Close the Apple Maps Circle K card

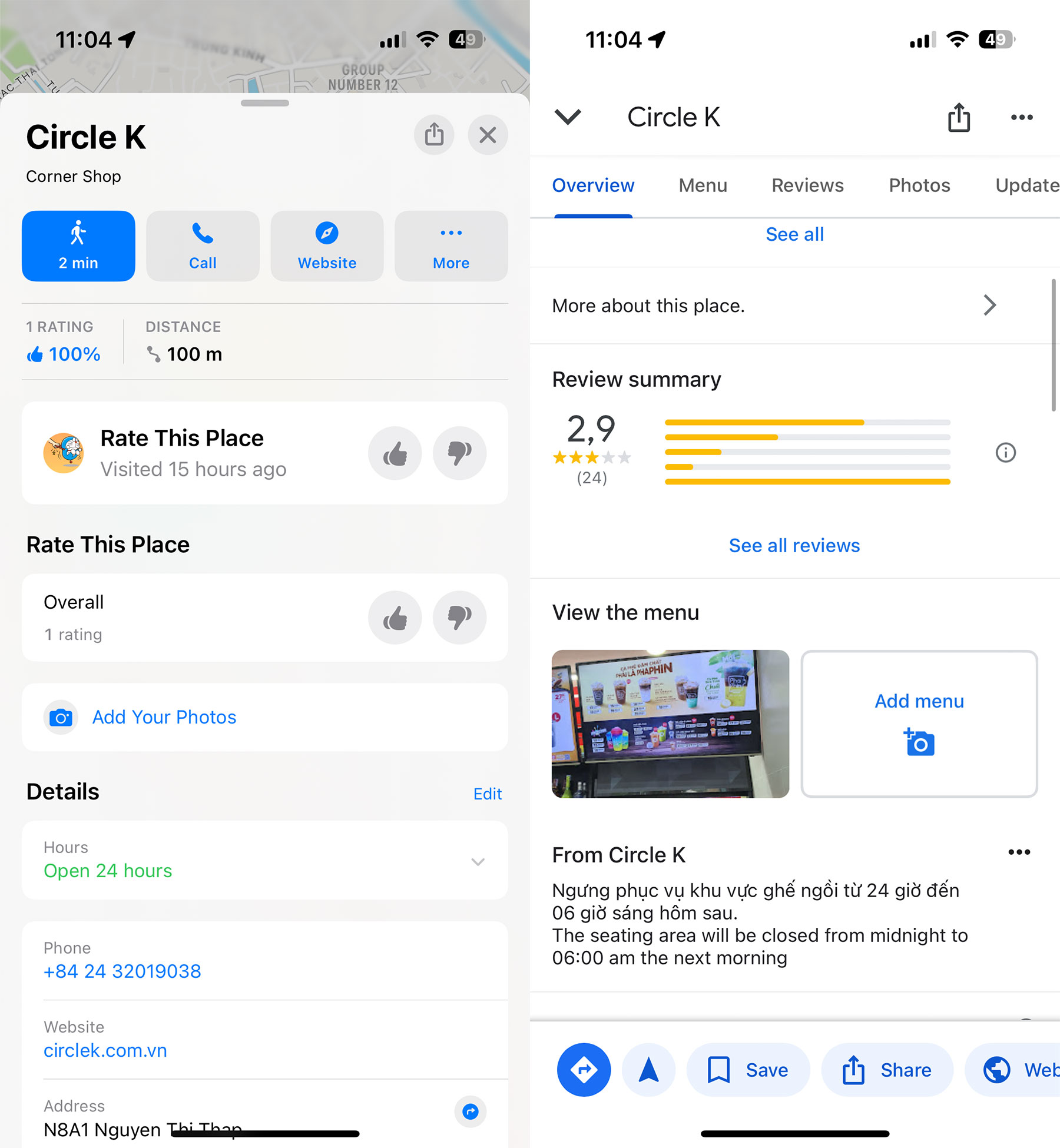point(488,135)
